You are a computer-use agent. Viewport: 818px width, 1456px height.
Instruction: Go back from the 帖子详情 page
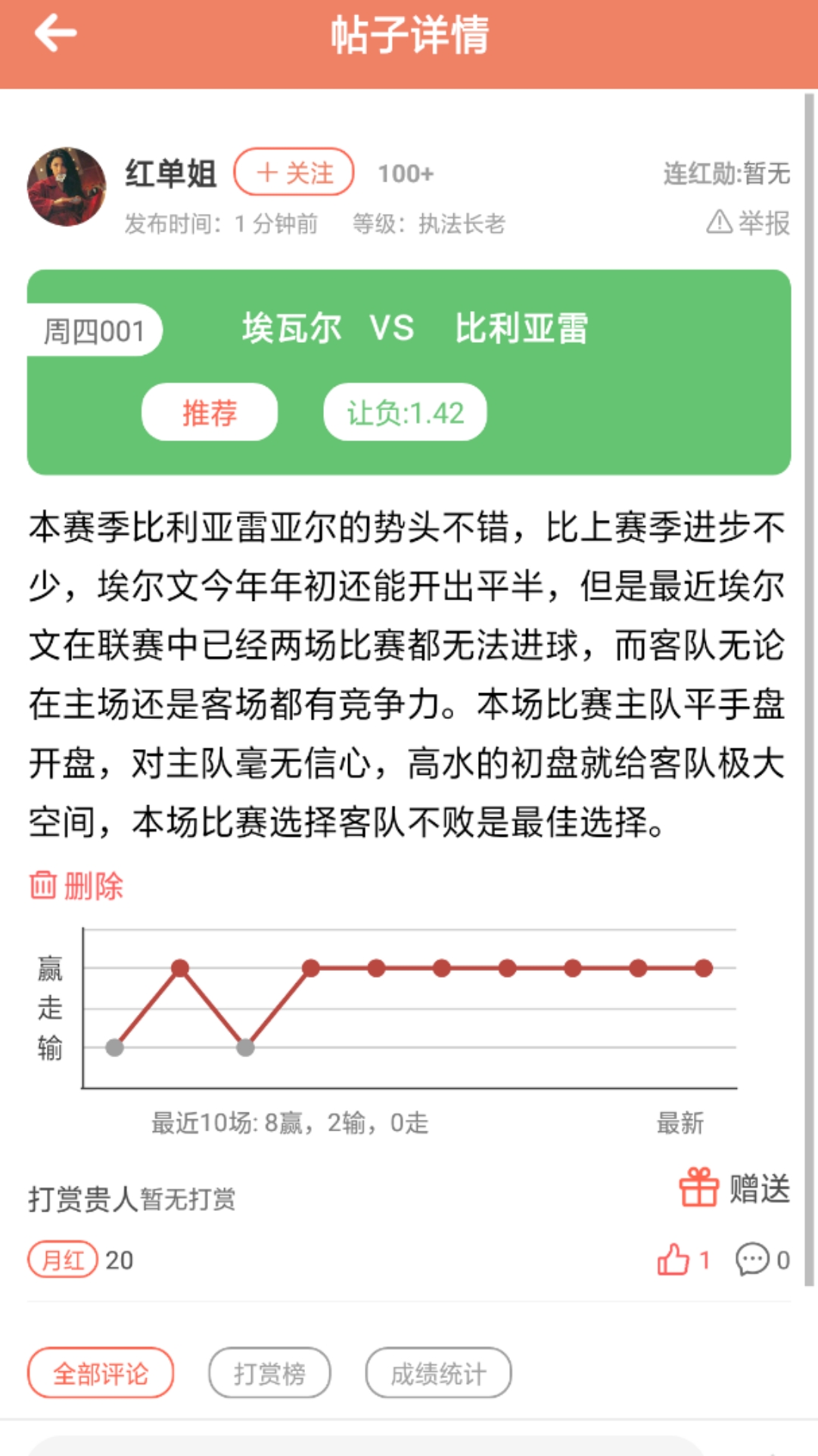coord(55,35)
